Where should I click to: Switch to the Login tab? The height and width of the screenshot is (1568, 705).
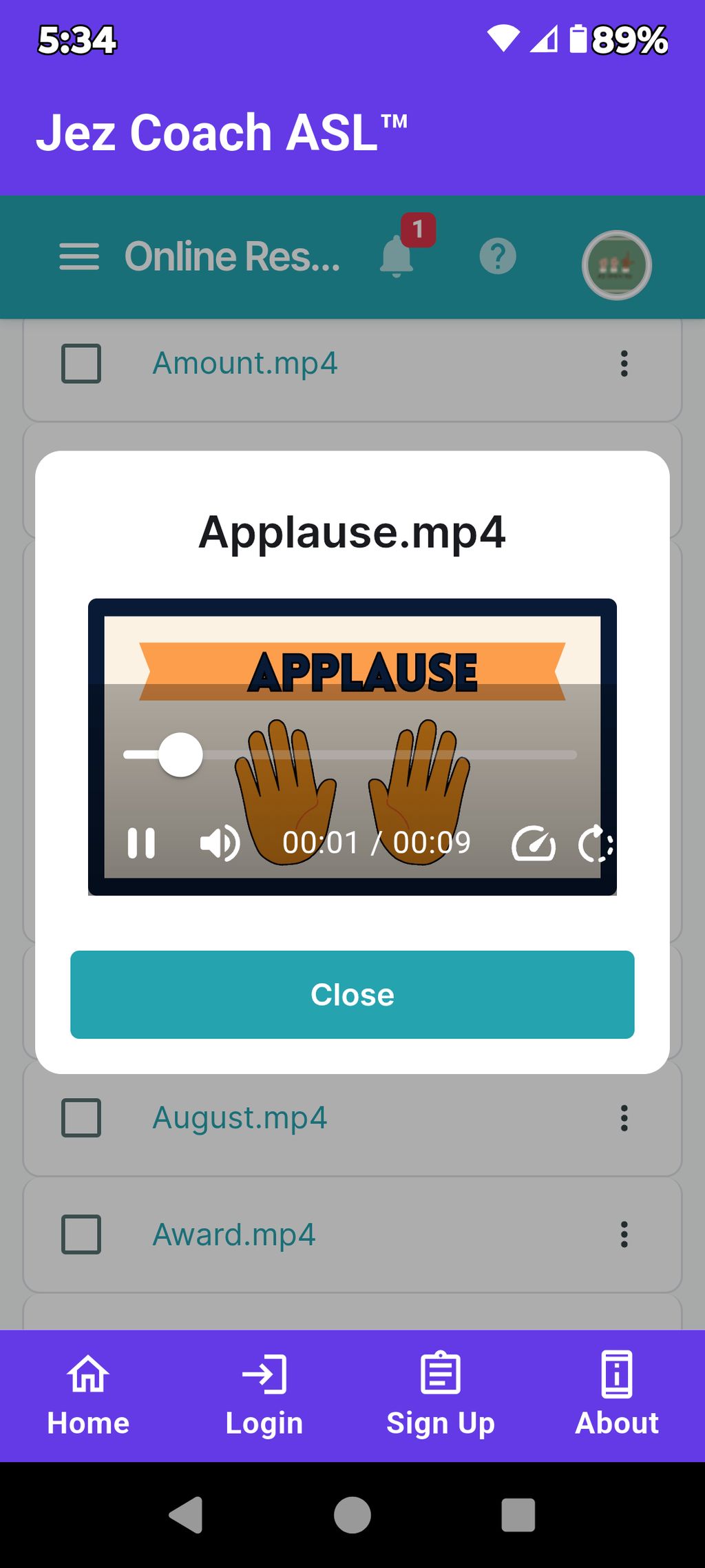(x=264, y=1395)
